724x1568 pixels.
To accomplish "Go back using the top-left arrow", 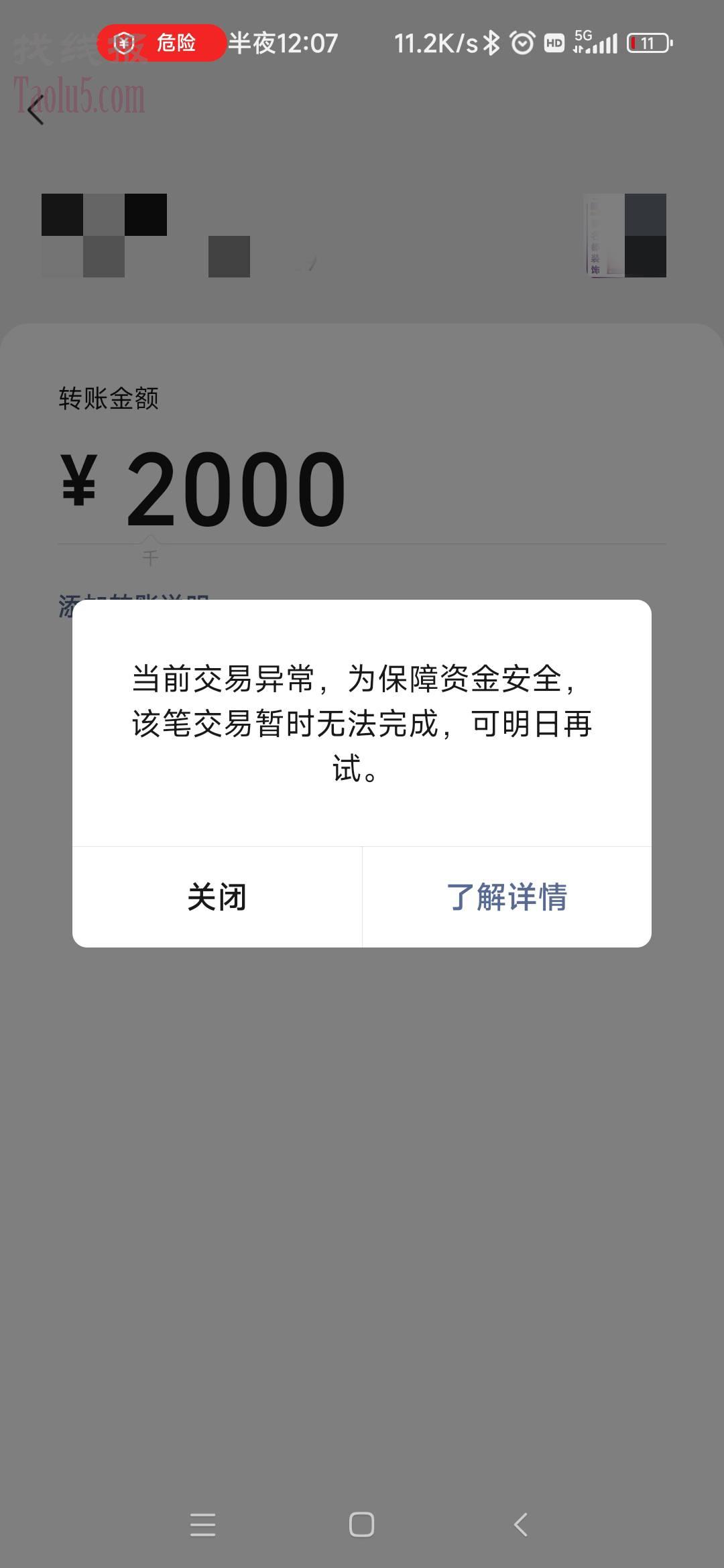I will click(x=36, y=109).
